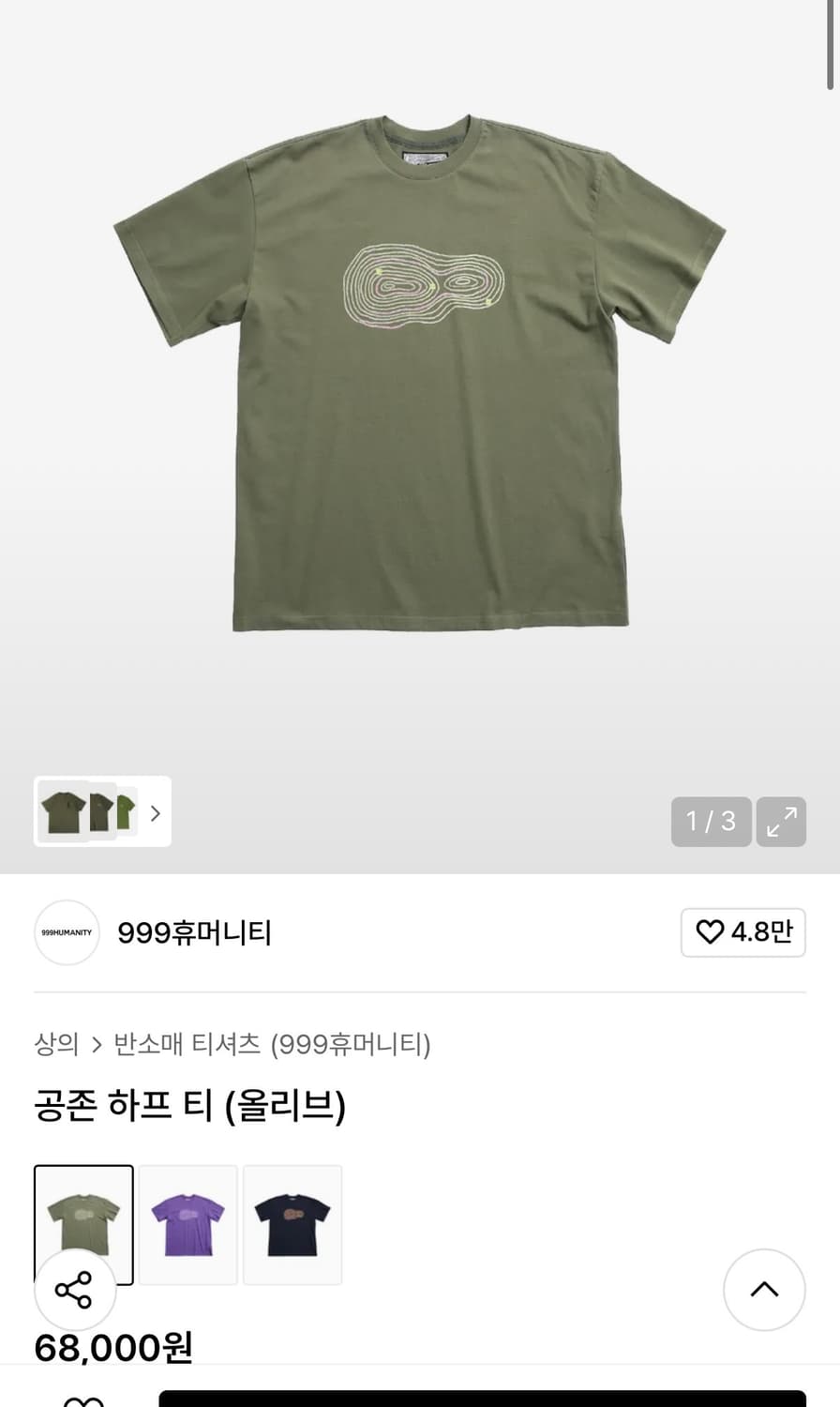840x1407 pixels.
Task: Tap the fullscreen expand icon on the photo
Action: [781, 821]
